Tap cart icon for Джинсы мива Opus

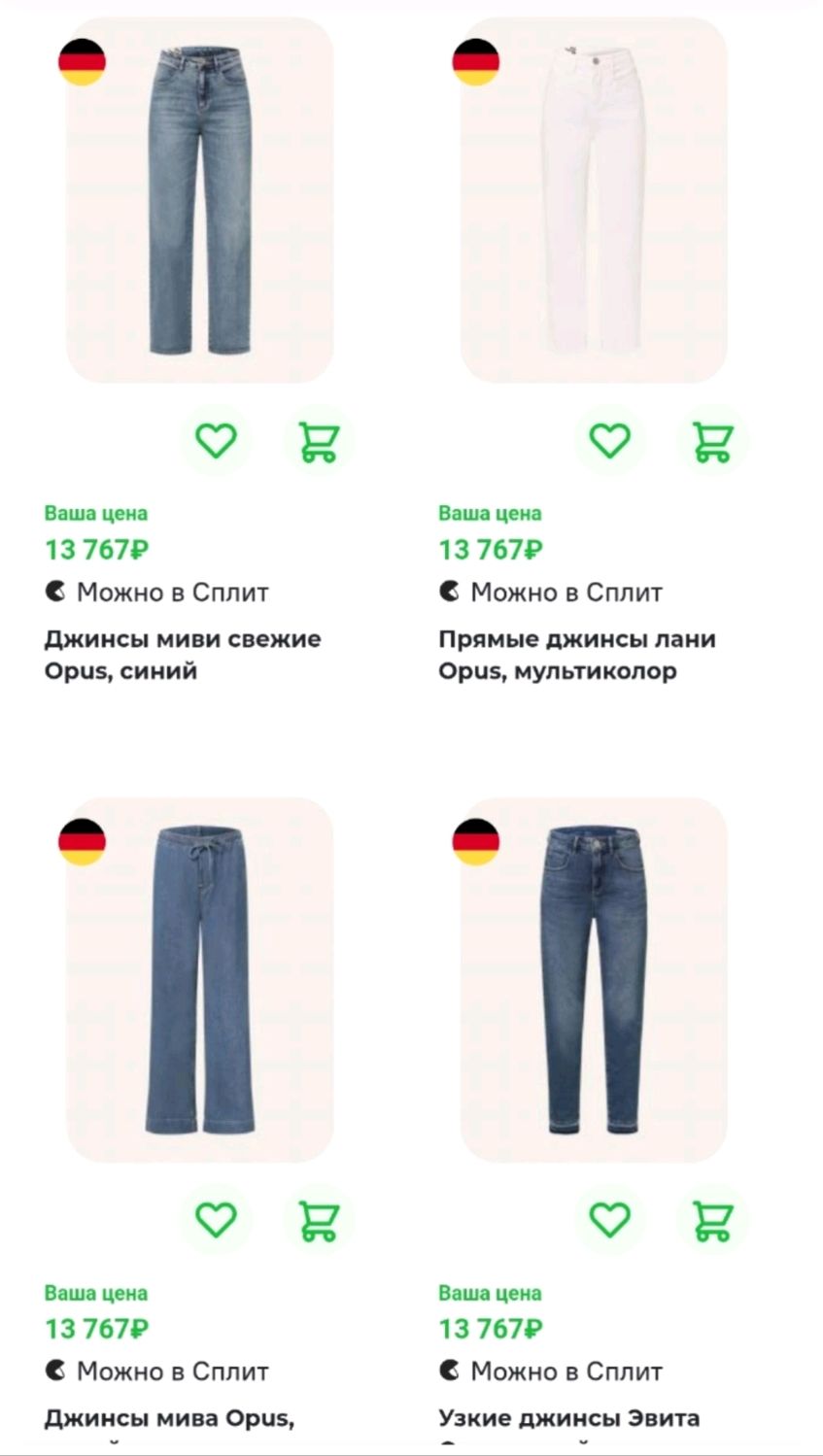click(x=319, y=1221)
